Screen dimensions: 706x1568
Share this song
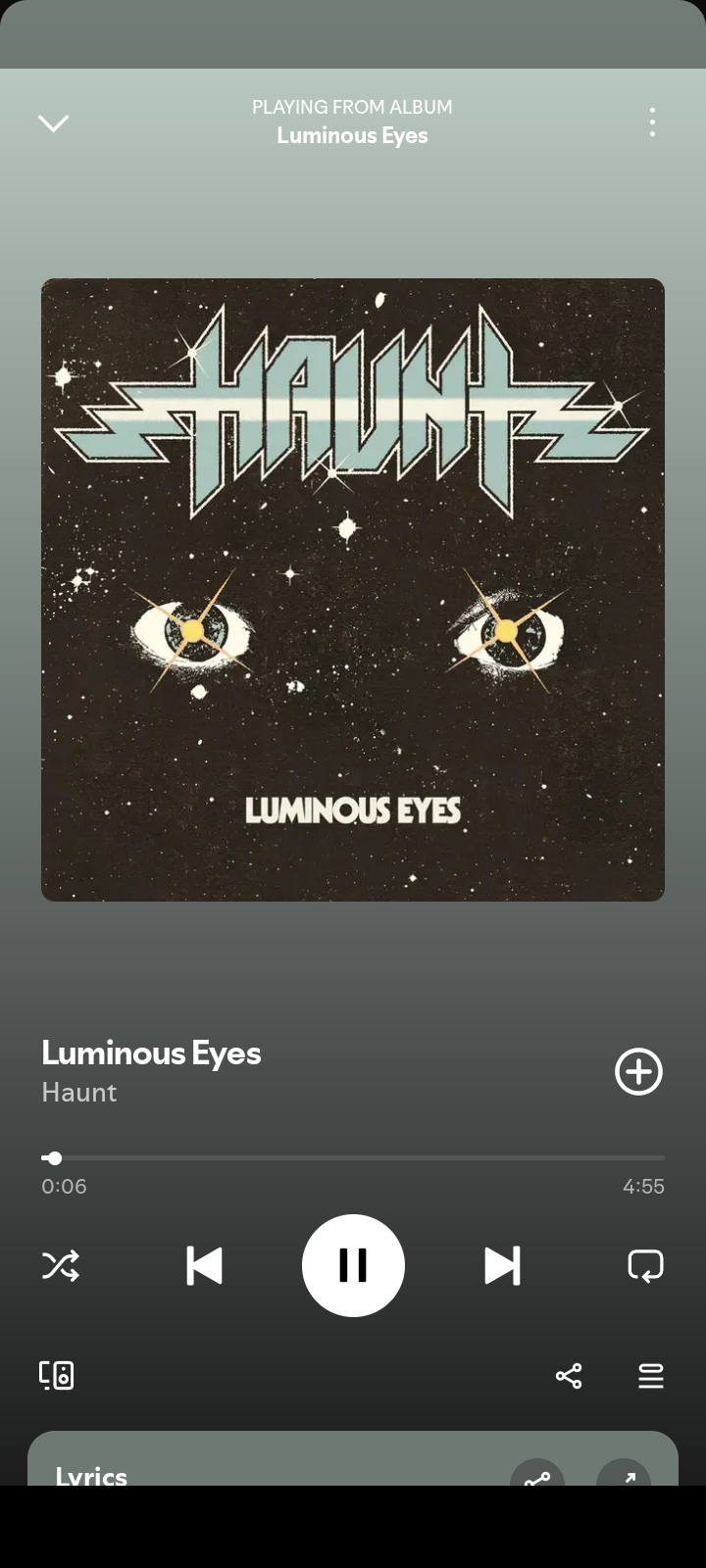coord(569,1376)
